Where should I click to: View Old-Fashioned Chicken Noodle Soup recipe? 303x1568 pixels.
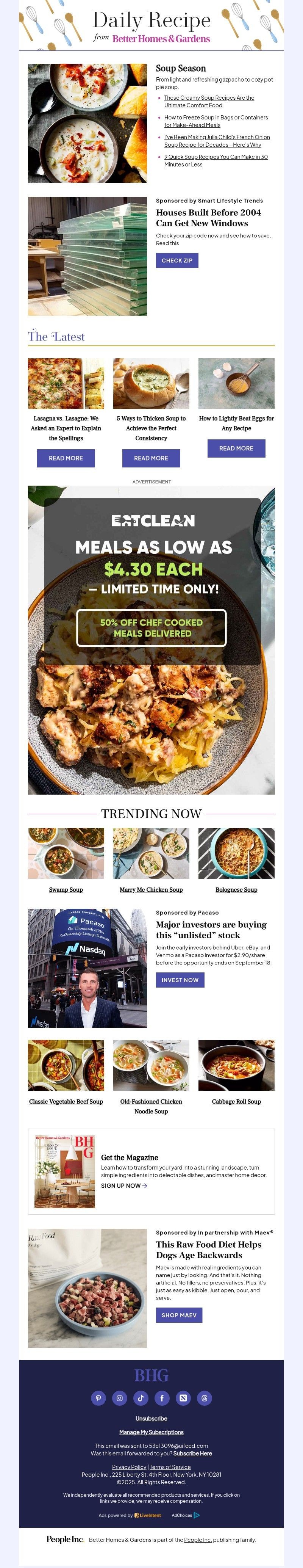pos(151,1106)
